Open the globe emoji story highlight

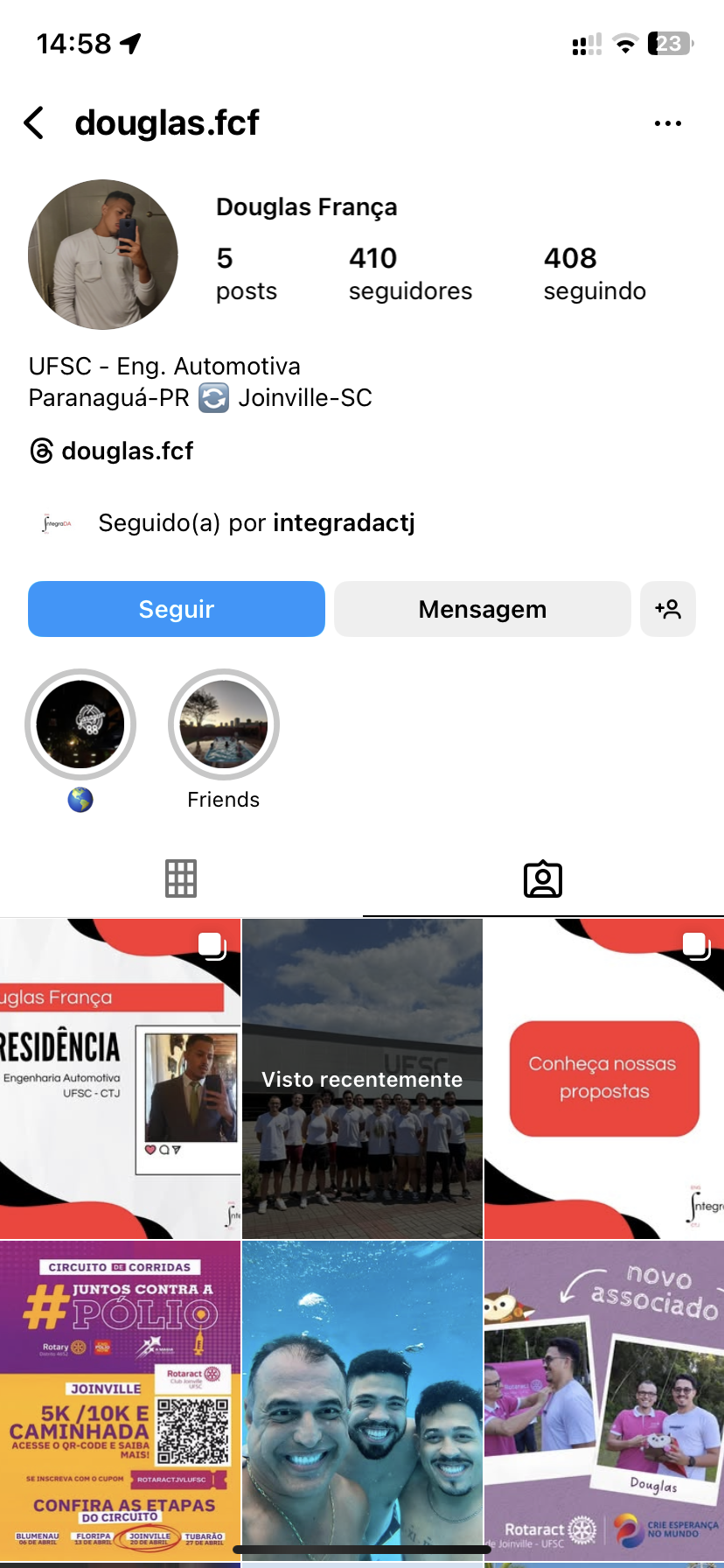pyautogui.click(x=80, y=725)
